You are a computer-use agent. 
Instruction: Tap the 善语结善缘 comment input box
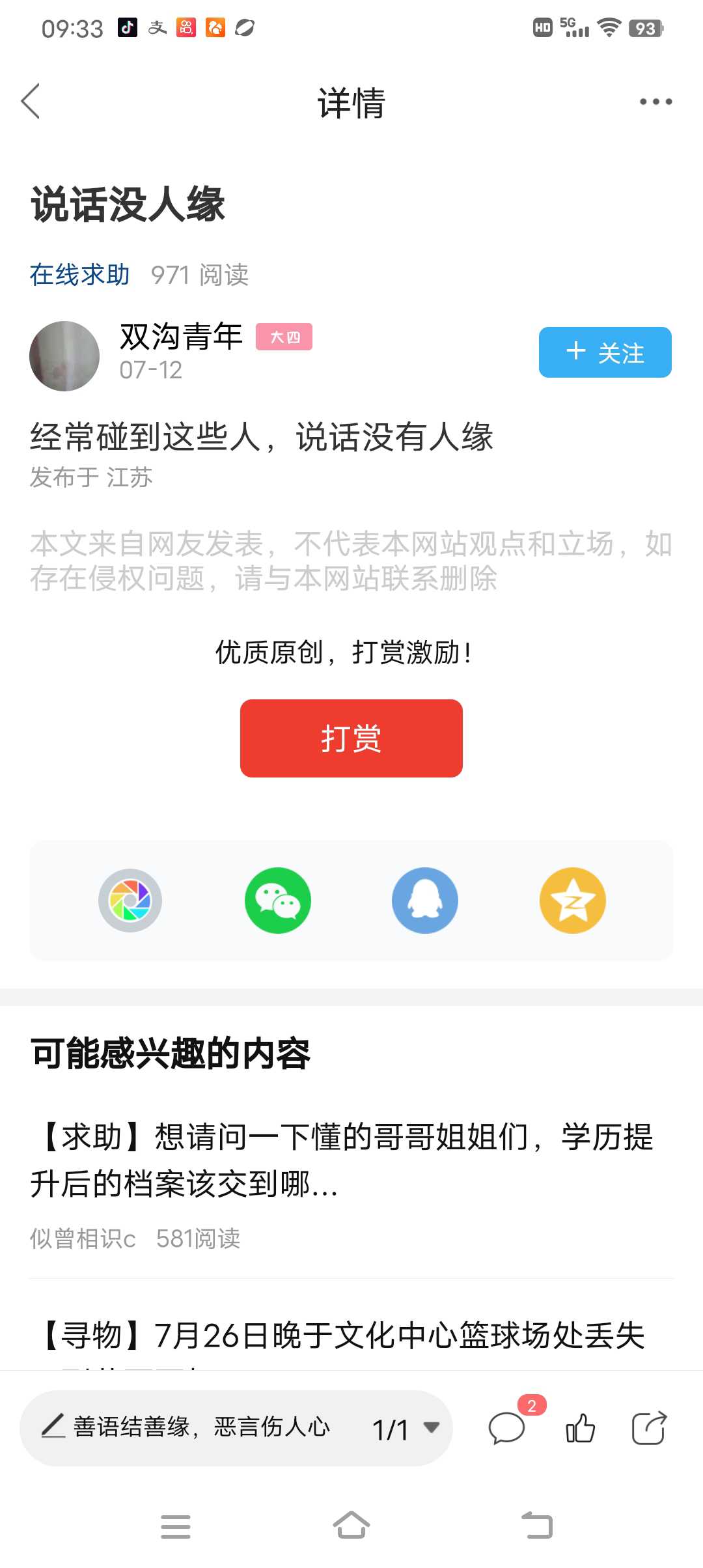tap(189, 1427)
